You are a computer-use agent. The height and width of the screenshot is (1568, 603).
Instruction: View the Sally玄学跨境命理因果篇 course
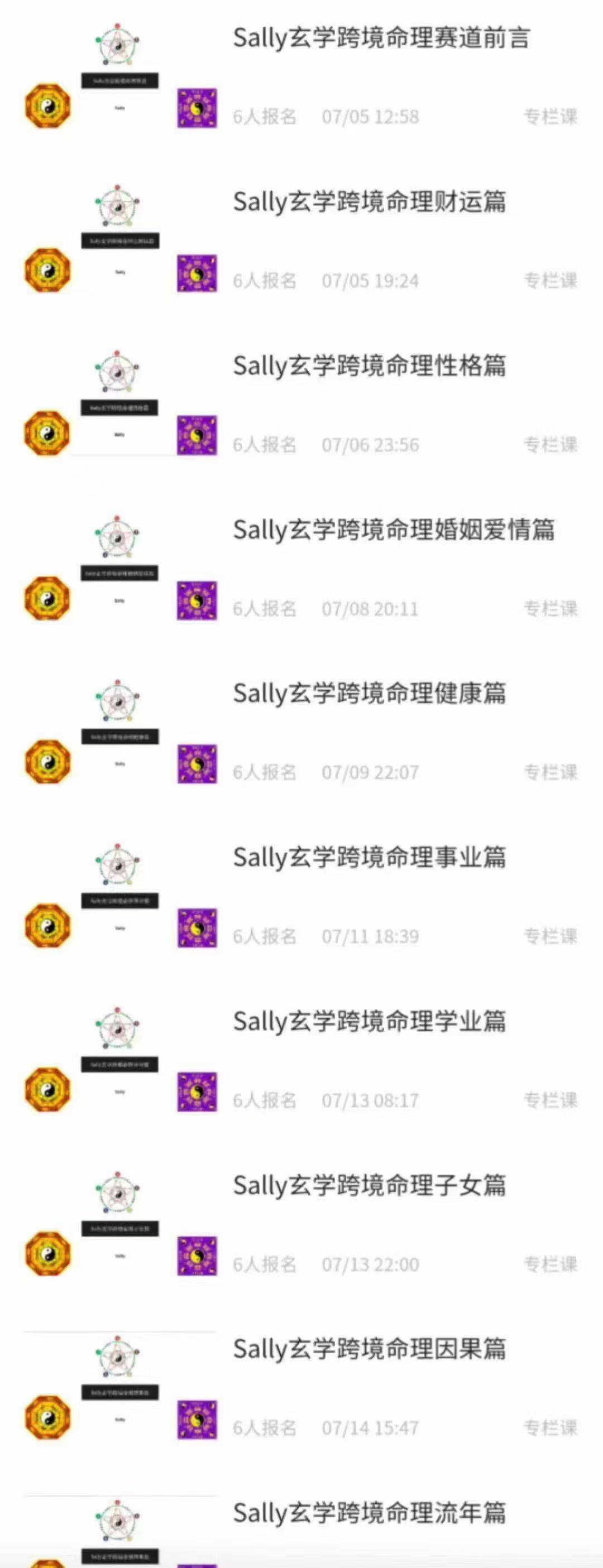coord(369,1349)
